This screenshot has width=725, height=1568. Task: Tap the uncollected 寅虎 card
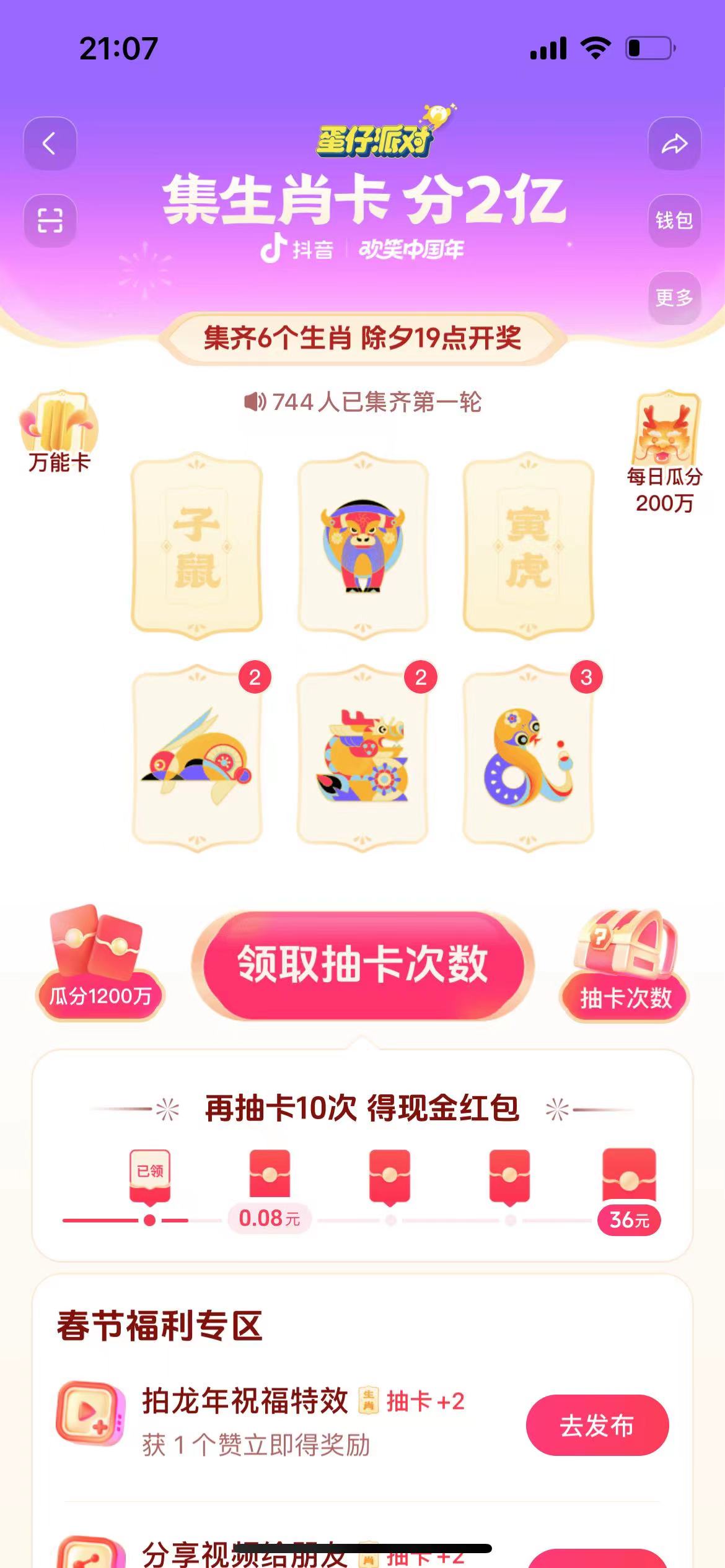click(x=528, y=546)
